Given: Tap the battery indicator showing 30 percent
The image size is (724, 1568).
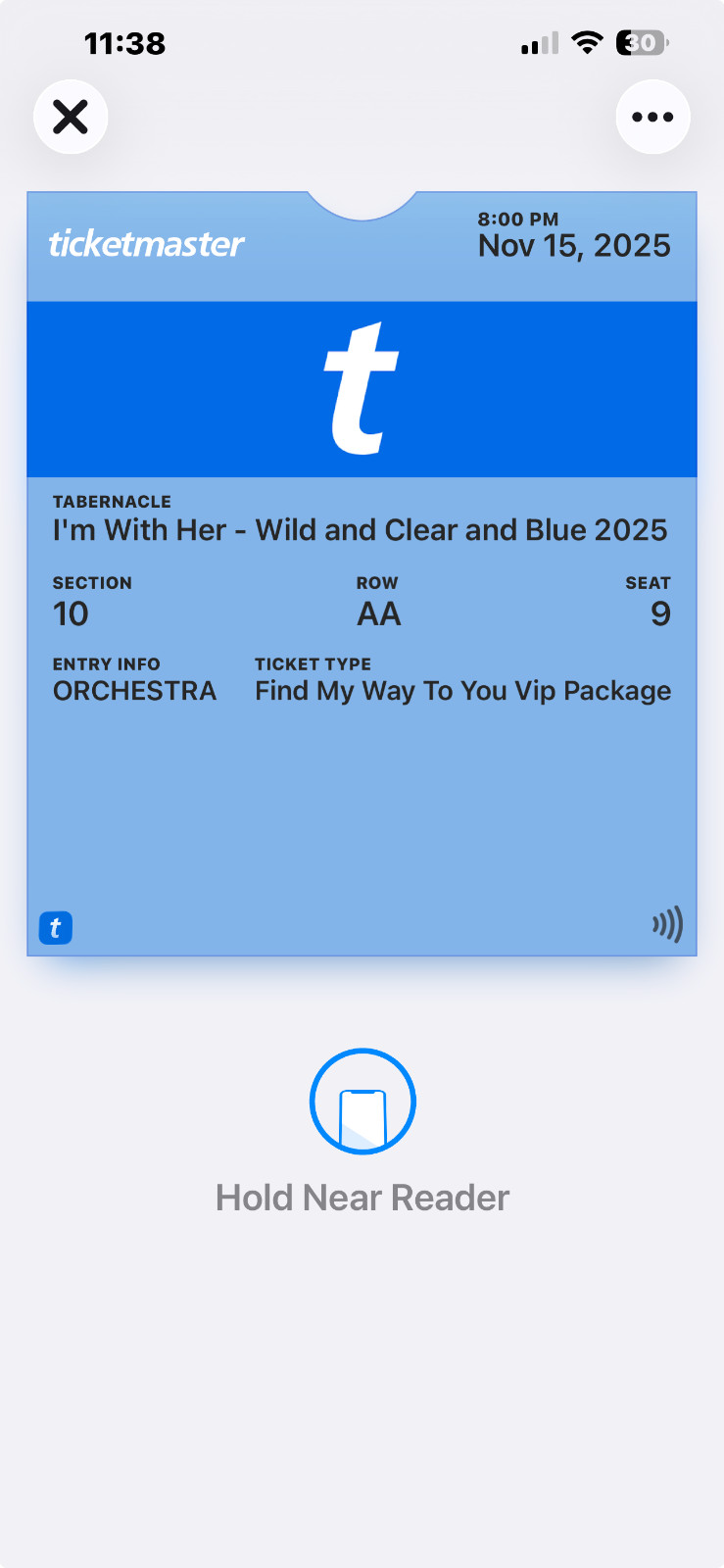Looking at the screenshot, I should [x=642, y=42].
